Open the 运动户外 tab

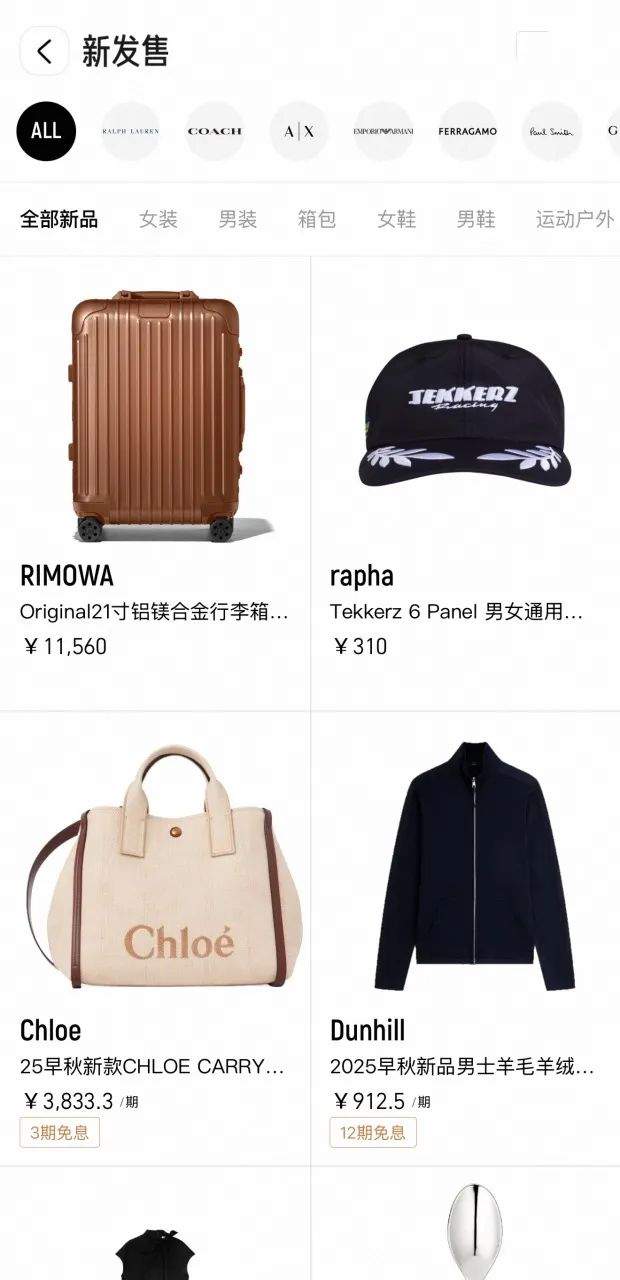click(575, 219)
